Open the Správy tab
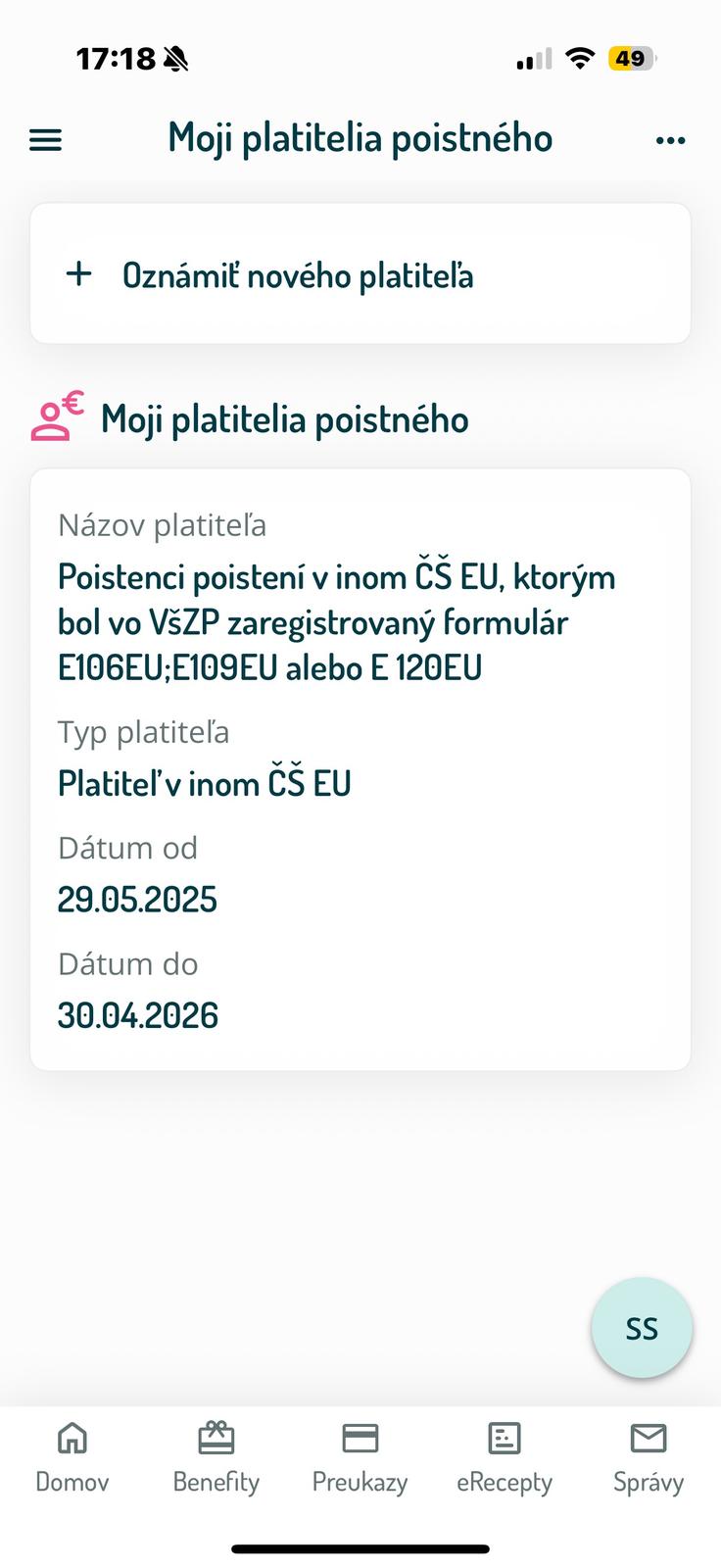This screenshot has height=1568, width=721. coord(648,1457)
